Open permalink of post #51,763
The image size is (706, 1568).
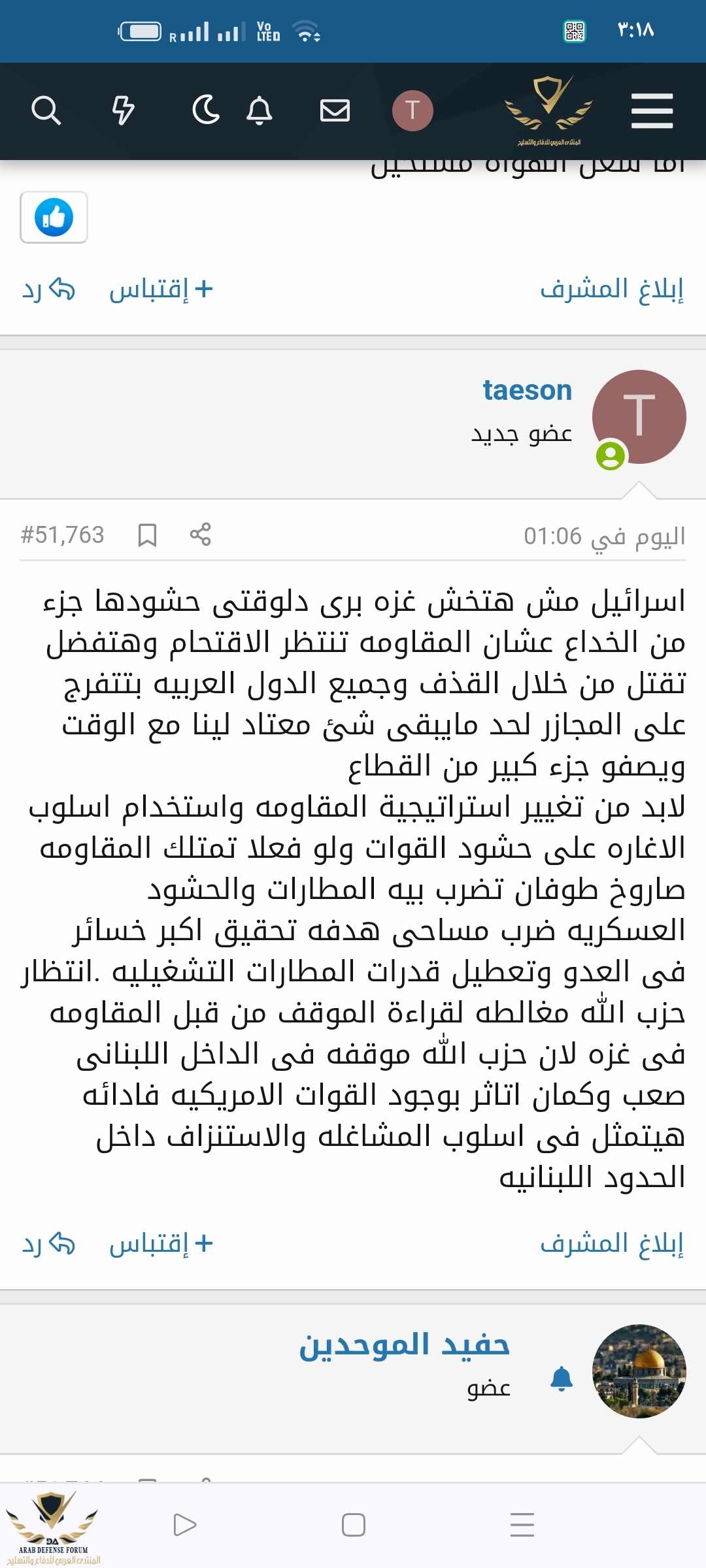[x=63, y=535]
